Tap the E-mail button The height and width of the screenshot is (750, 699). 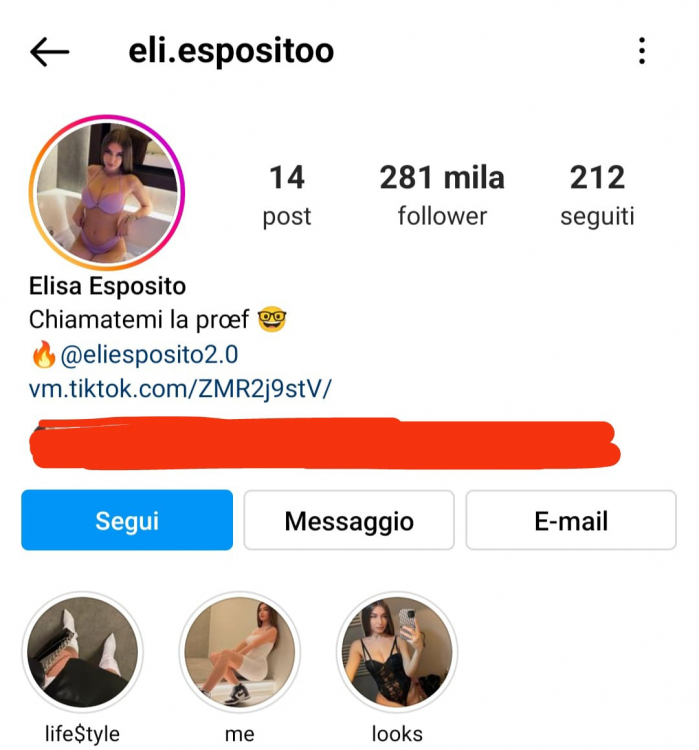click(x=571, y=520)
